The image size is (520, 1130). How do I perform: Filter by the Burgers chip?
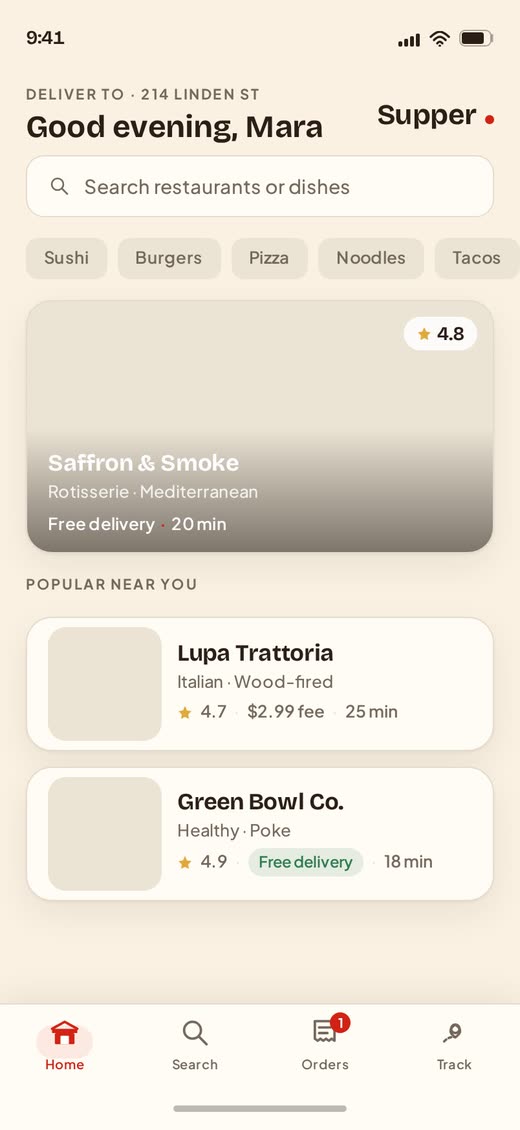[169, 258]
